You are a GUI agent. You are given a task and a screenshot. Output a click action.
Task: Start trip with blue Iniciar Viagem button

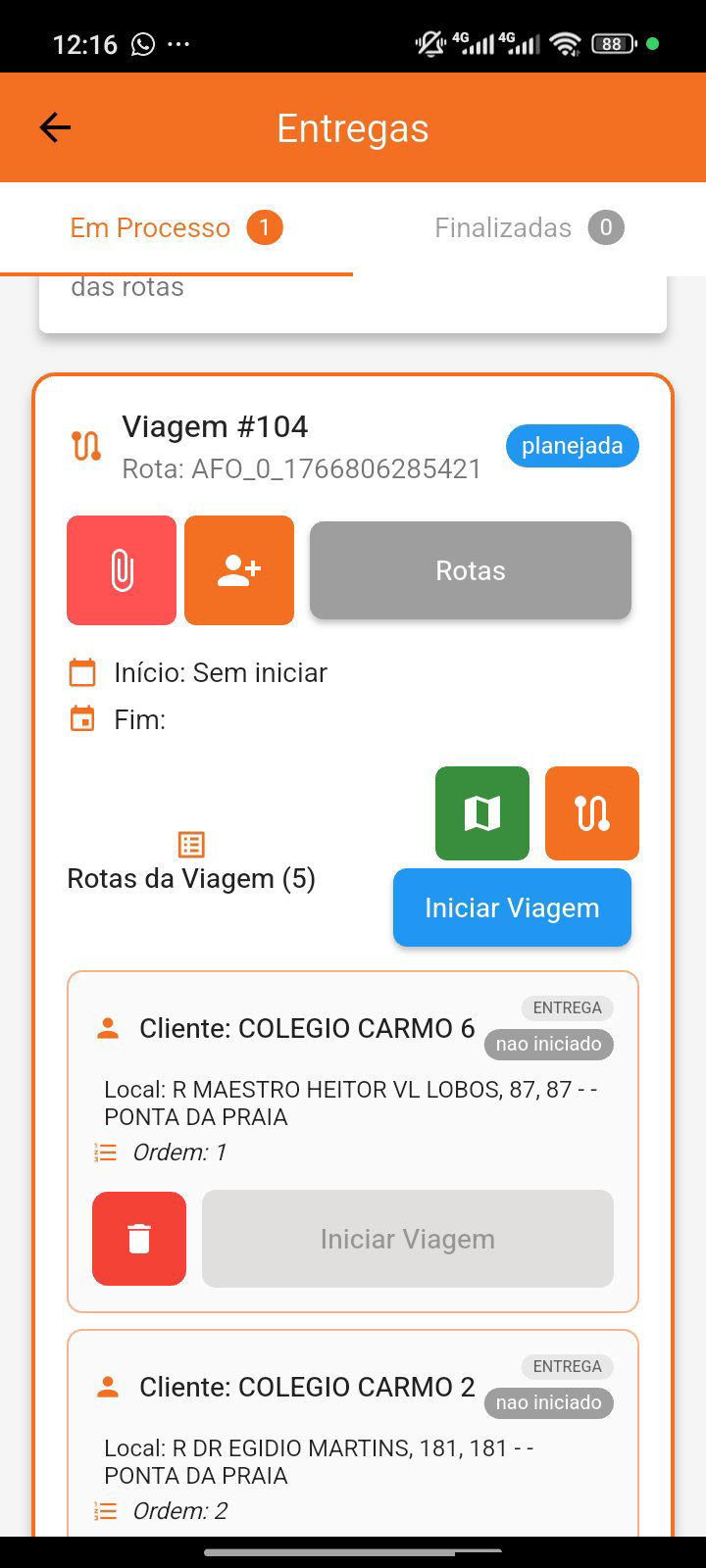512,907
